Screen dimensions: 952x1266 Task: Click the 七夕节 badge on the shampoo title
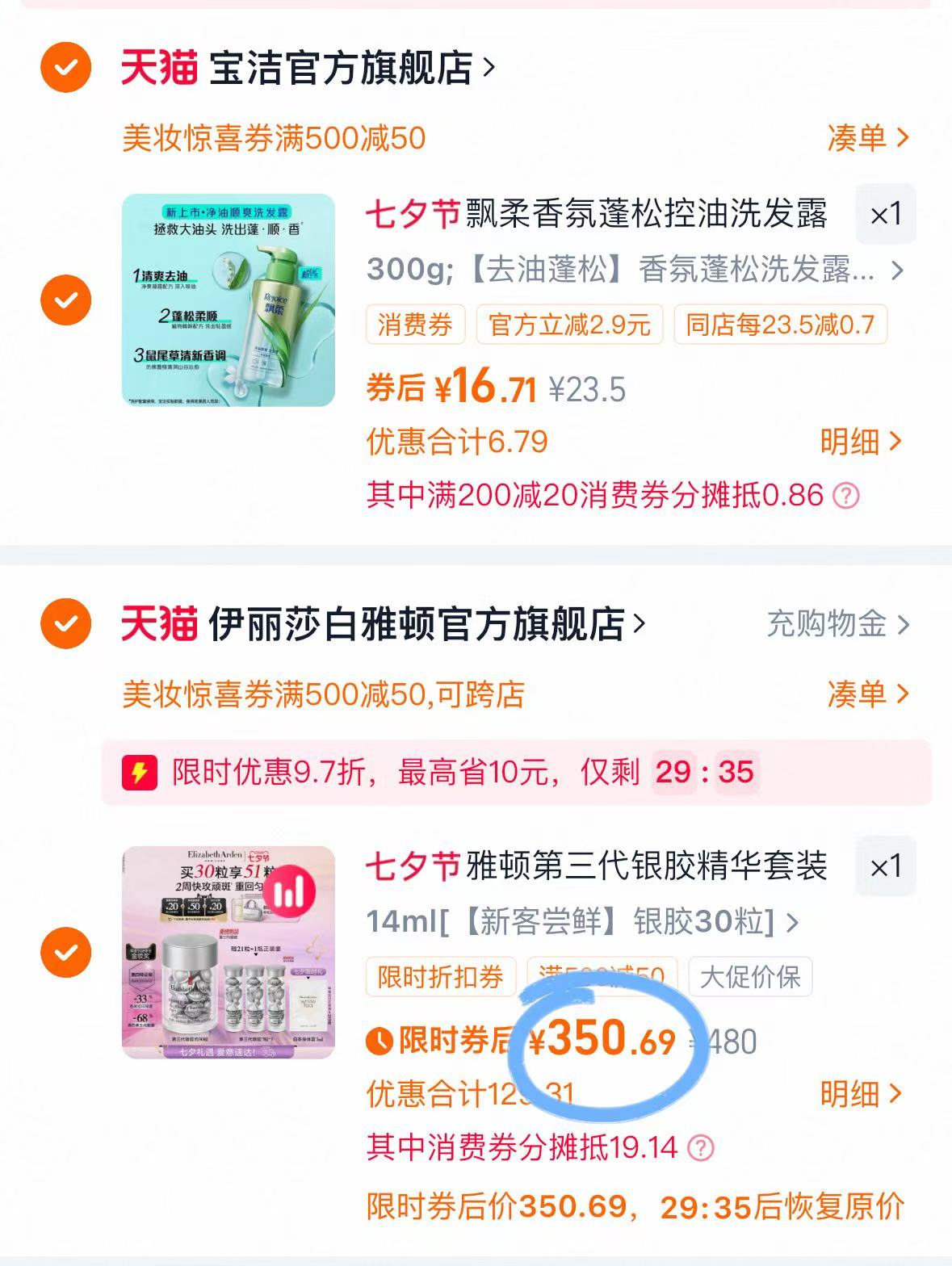pos(413,214)
